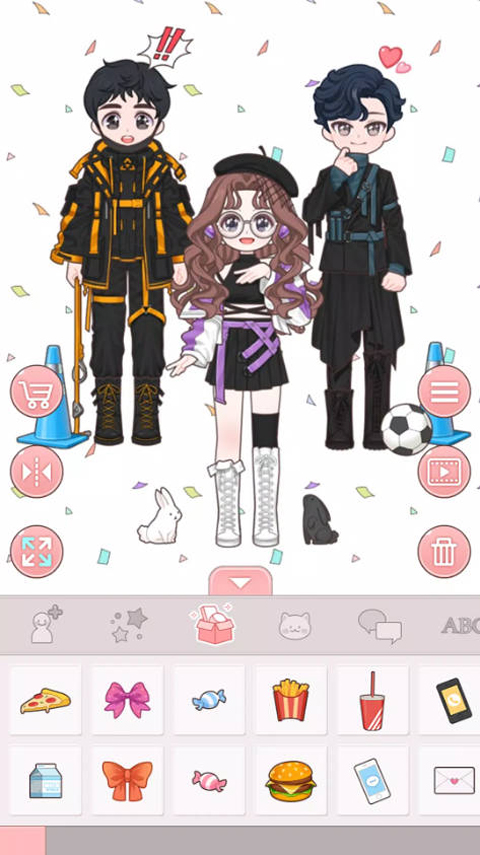Add the french fries item

pos(291,700)
